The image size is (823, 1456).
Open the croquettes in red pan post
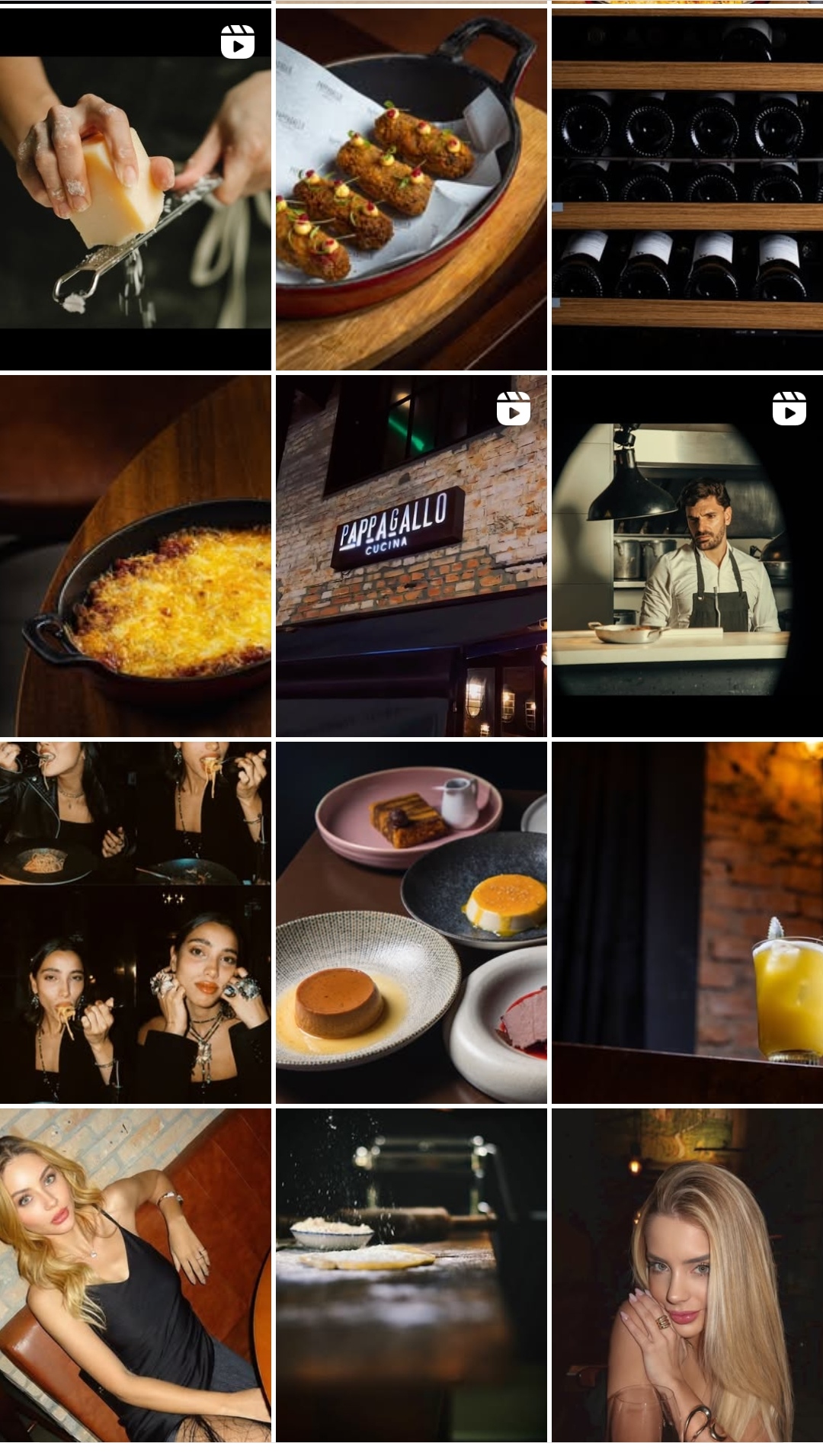pos(411,189)
